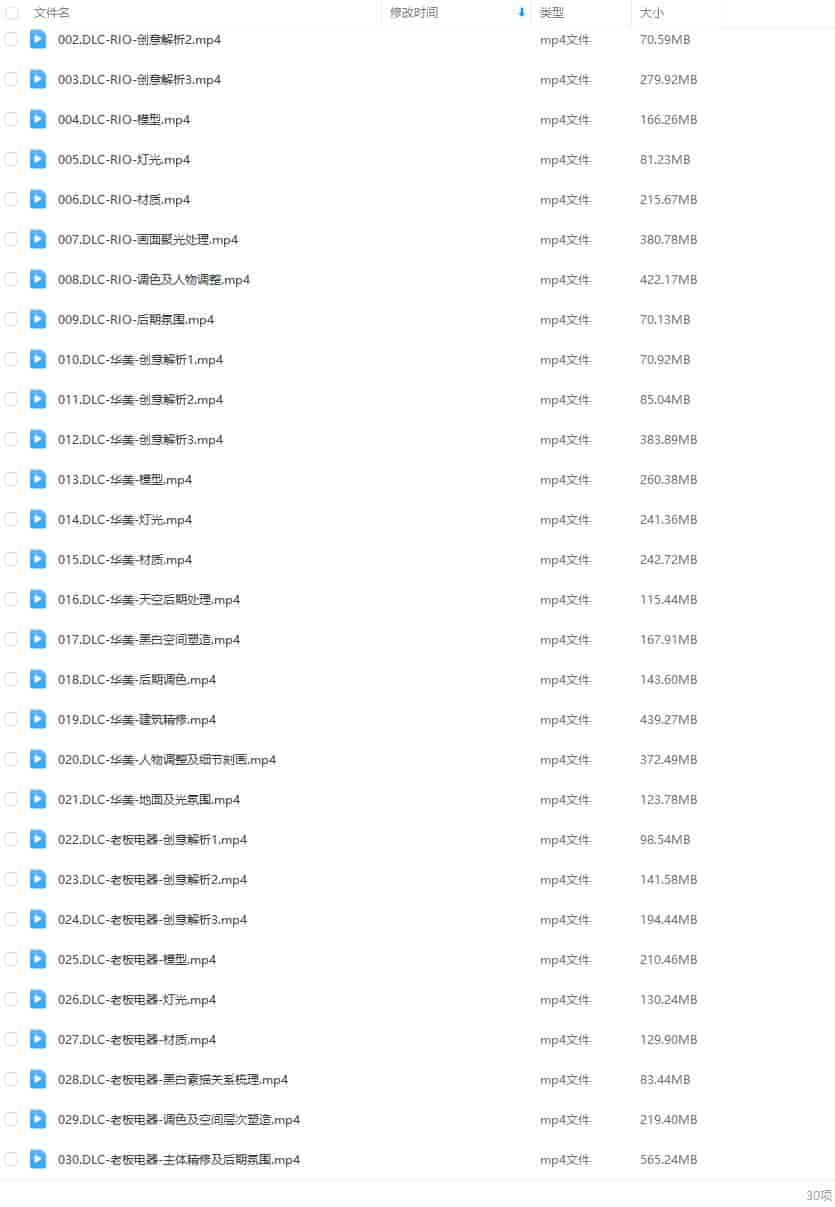Screen dimensions: 835x1207
Task: Open 007.DLC-RIO-画面聚光处理.mp4
Action: (x=148, y=240)
